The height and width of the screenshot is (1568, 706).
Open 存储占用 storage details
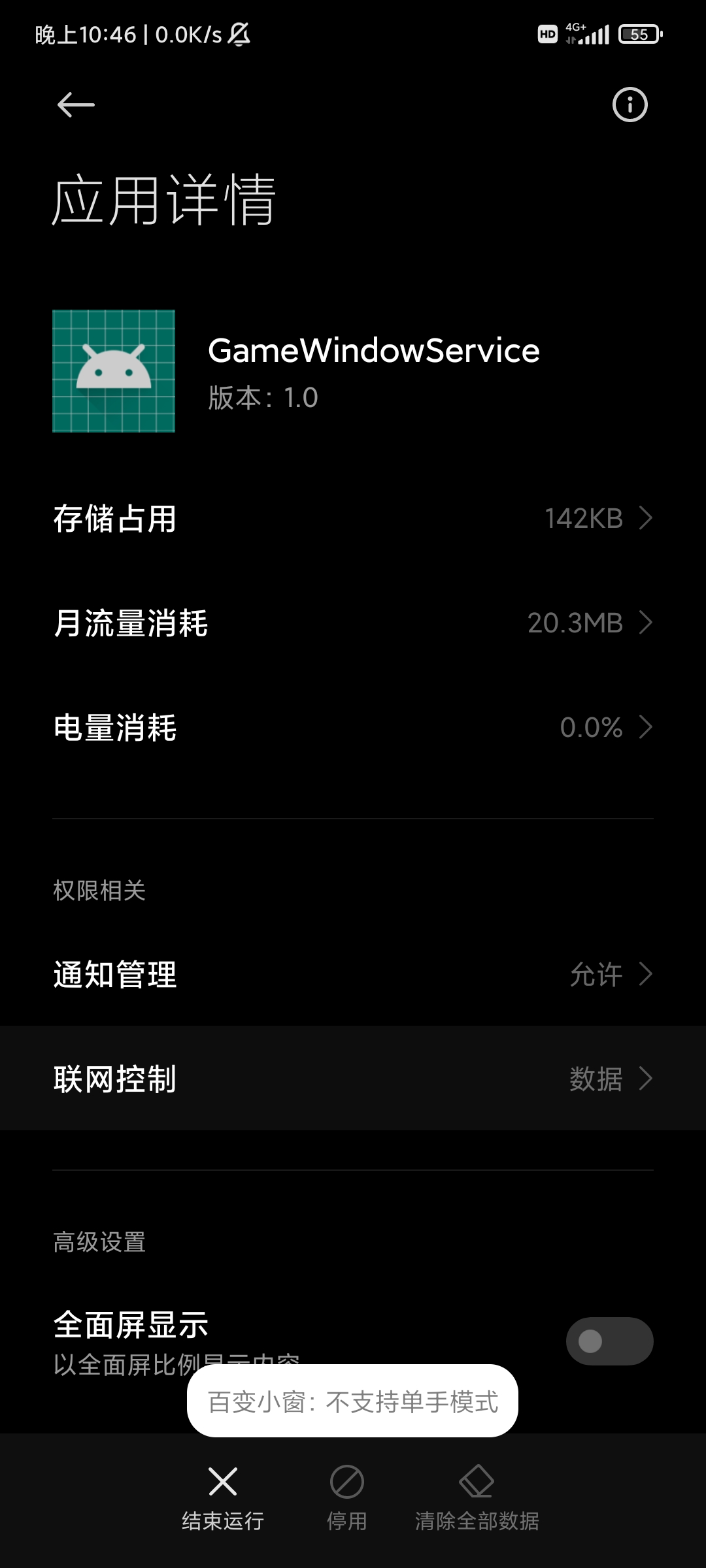[x=353, y=519]
